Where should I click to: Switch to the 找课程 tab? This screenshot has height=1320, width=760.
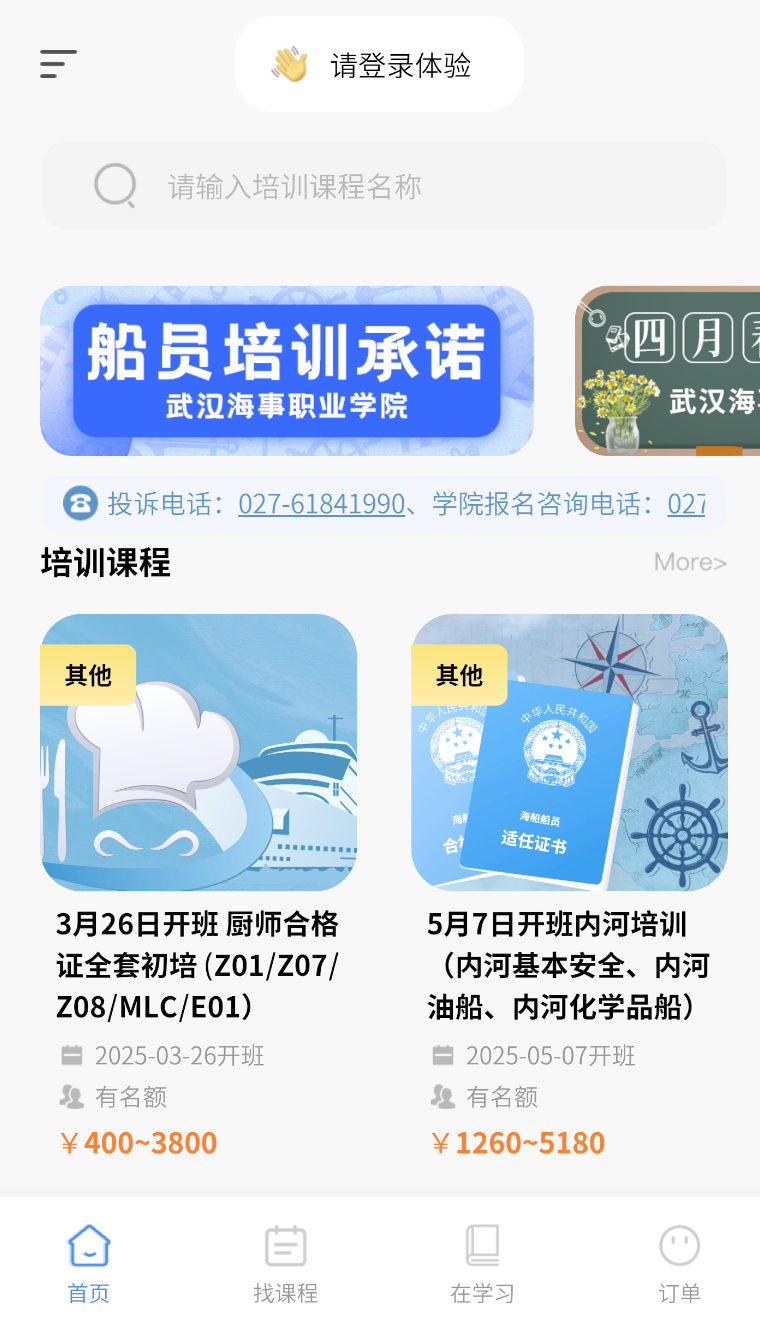click(x=285, y=1264)
